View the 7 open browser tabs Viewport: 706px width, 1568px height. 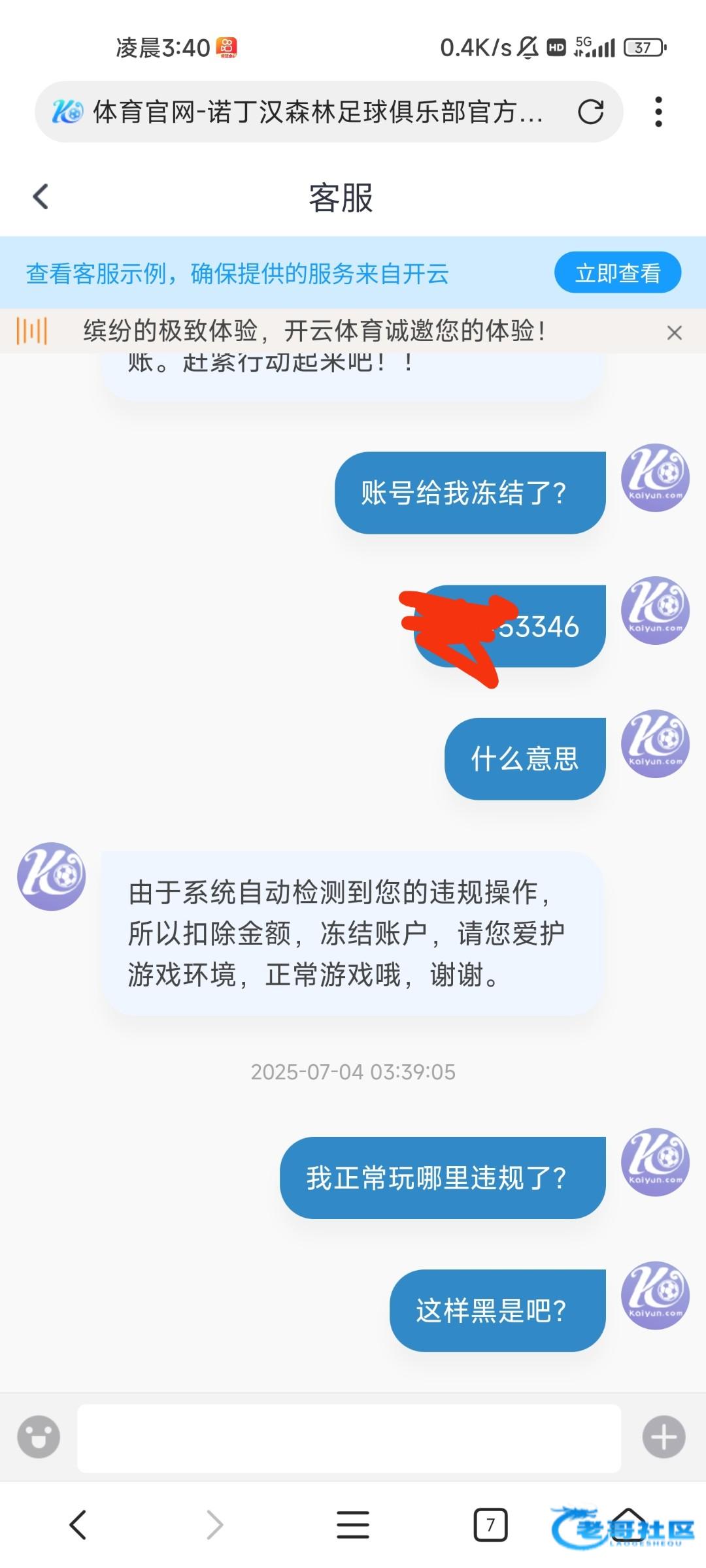tap(490, 1526)
